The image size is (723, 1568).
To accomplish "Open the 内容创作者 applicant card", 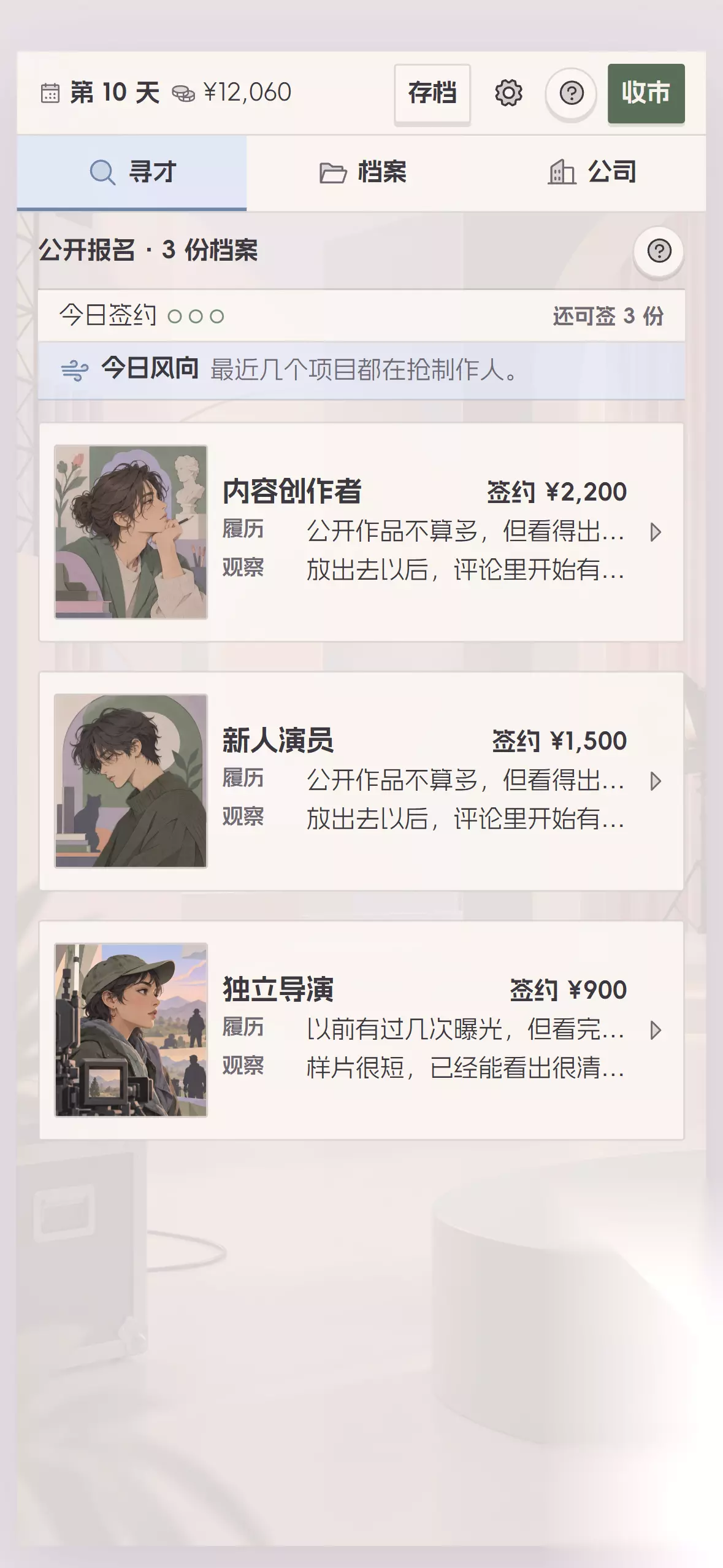I will [x=361, y=532].
